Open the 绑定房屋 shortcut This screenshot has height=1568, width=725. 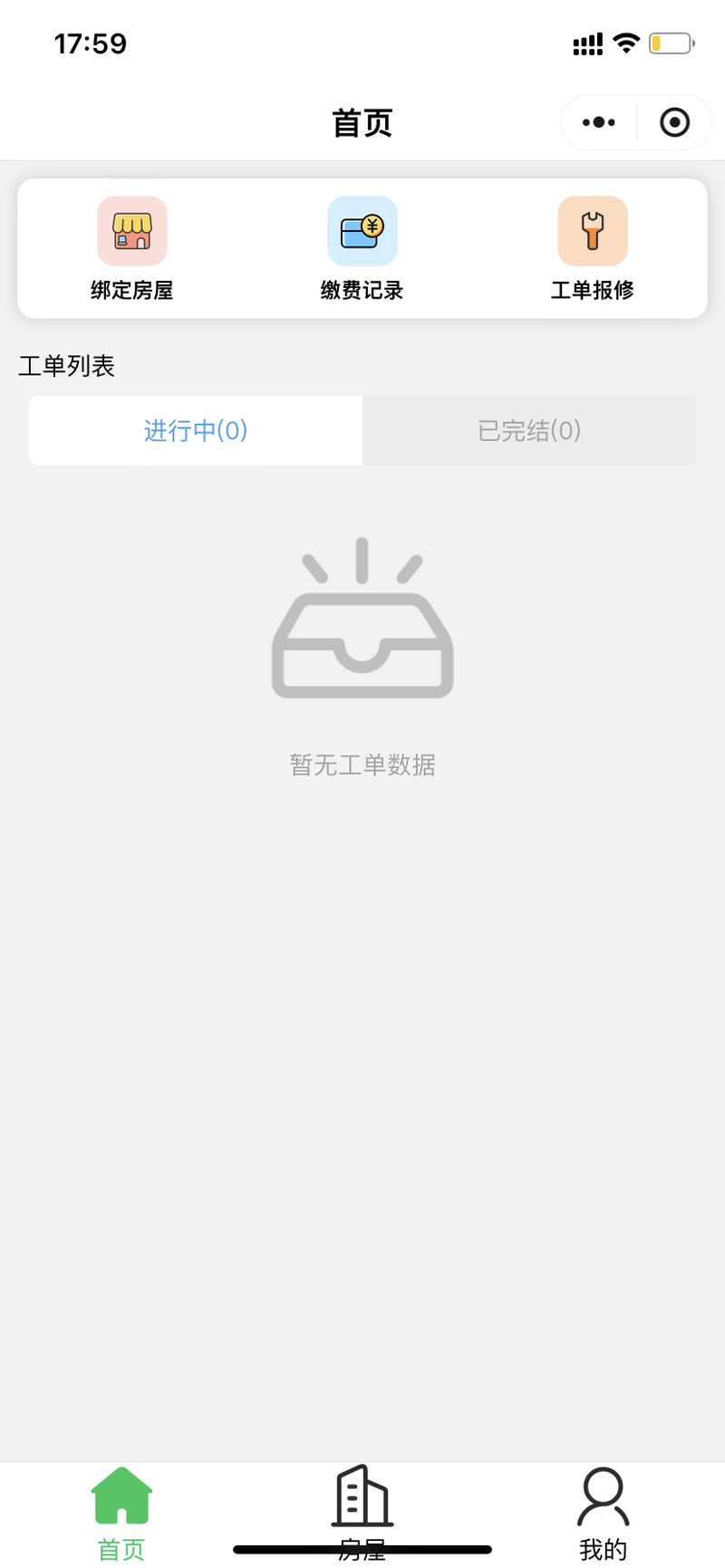[x=132, y=248]
